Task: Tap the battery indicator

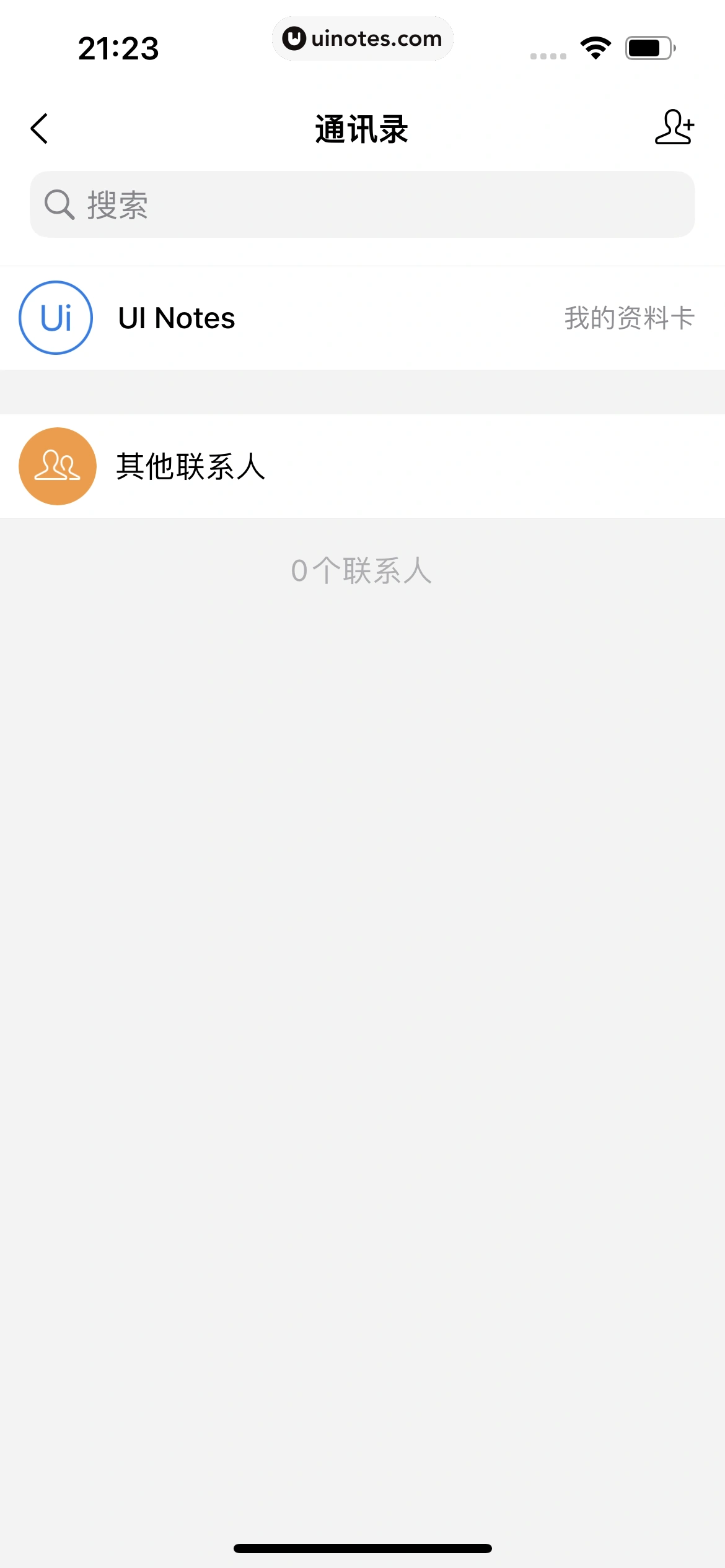Action: tap(647, 50)
